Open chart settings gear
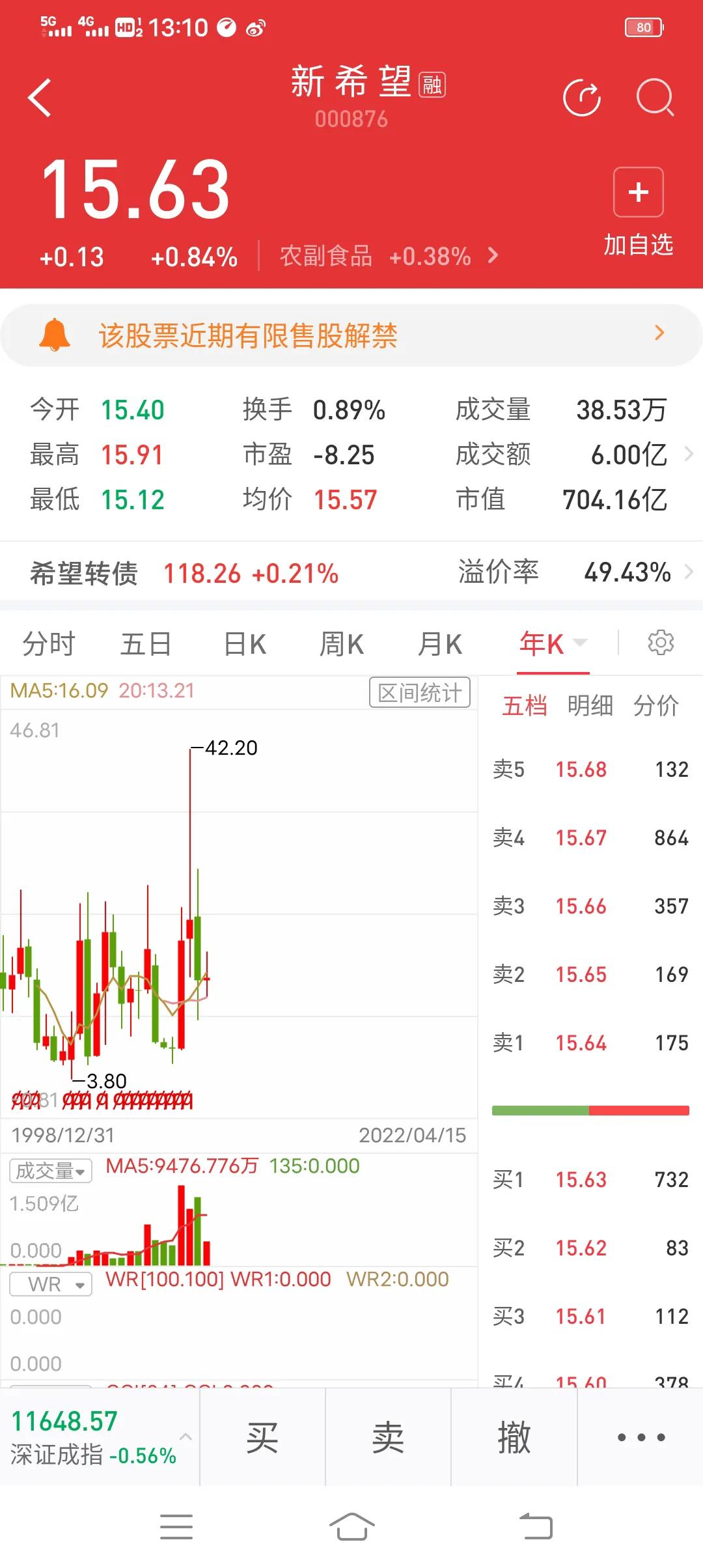This screenshot has width=703, height=1568. [x=661, y=643]
